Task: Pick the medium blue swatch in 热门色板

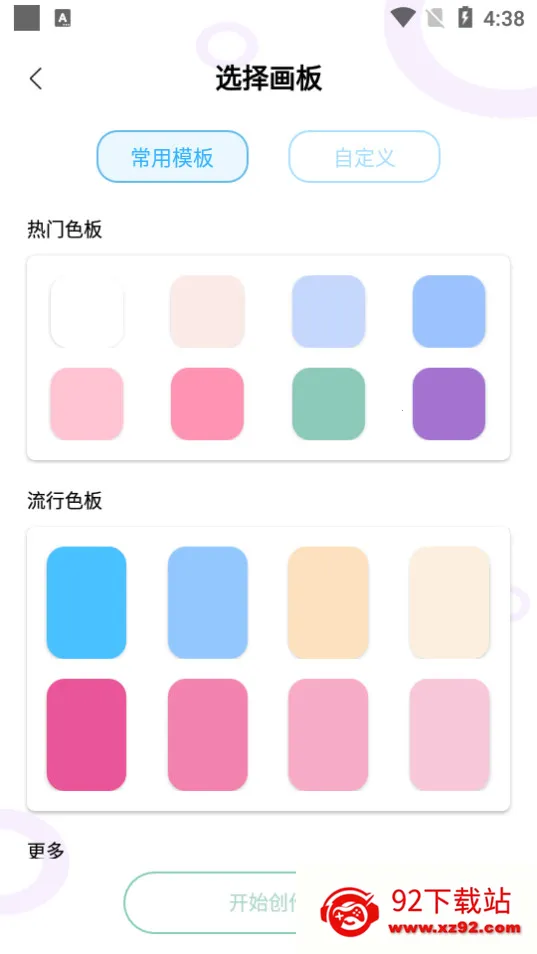Action: pos(449,312)
